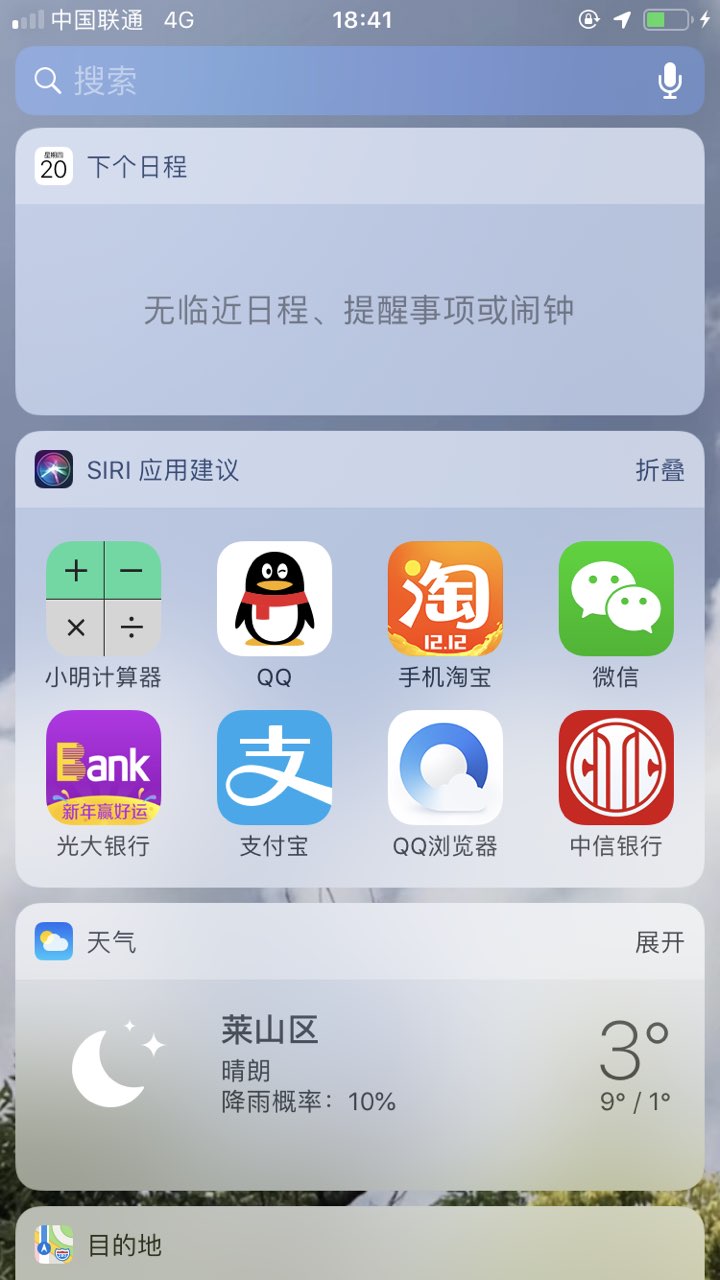Image resolution: width=720 pixels, height=1280 pixels.
Task: Launch the 光大银行 app
Action: click(103, 767)
